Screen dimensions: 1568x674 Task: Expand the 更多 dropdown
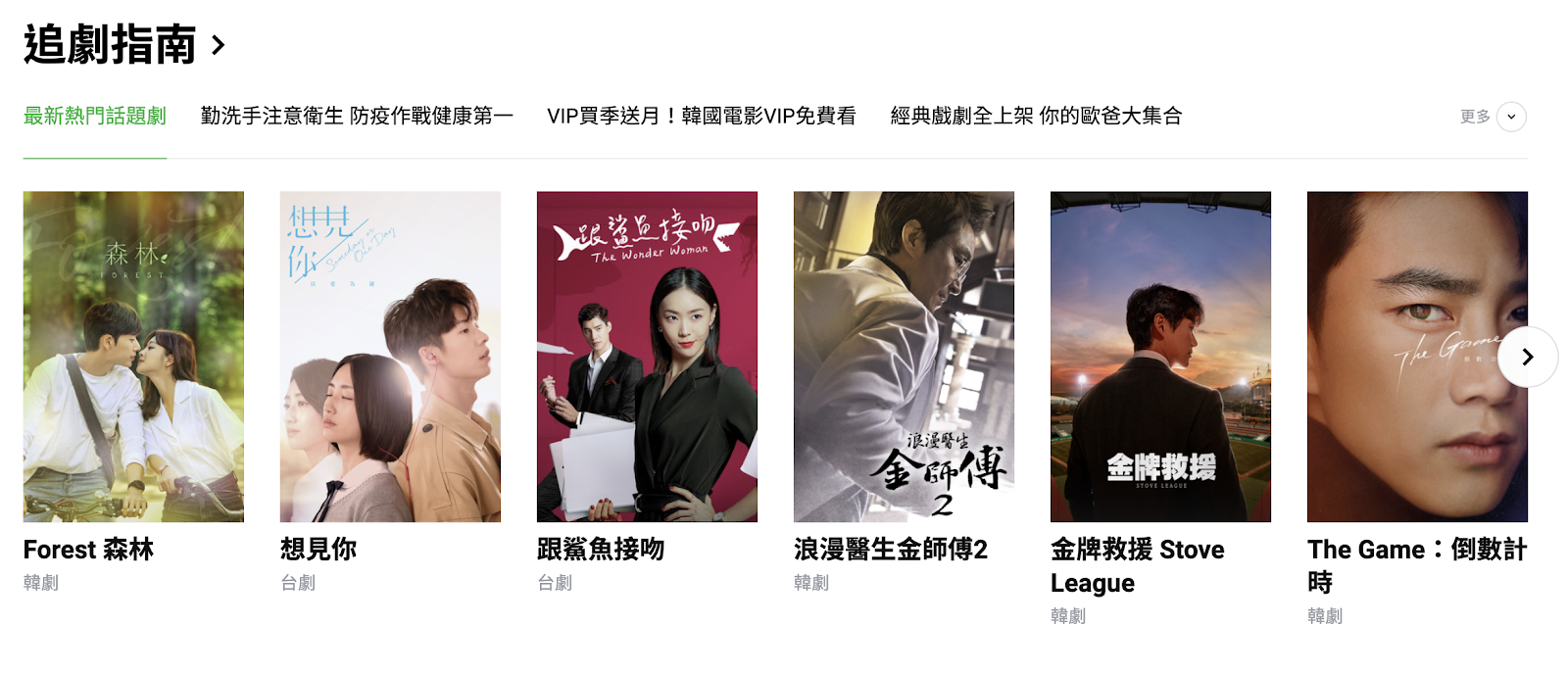[1510, 118]
